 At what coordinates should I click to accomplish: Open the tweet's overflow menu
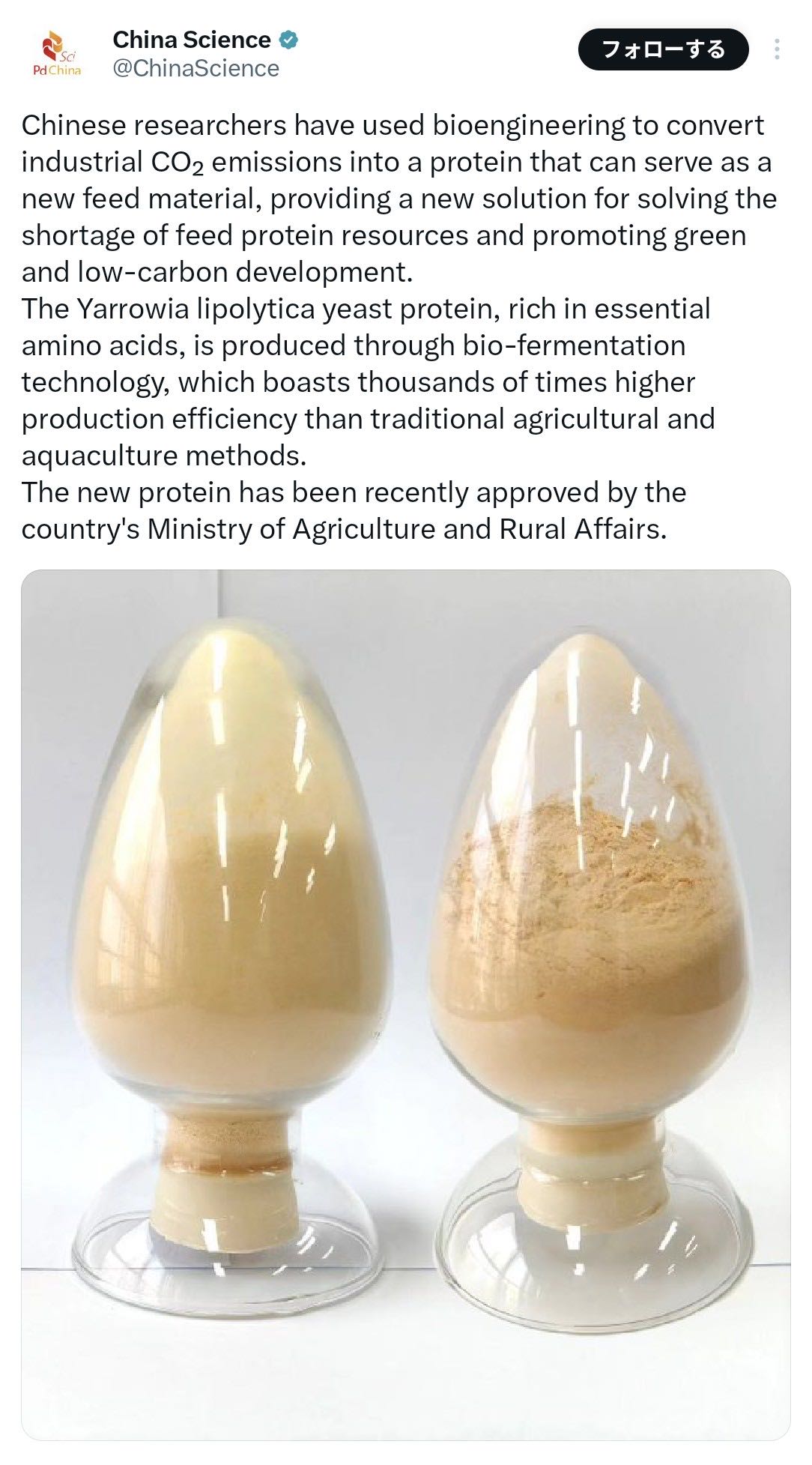777,49
